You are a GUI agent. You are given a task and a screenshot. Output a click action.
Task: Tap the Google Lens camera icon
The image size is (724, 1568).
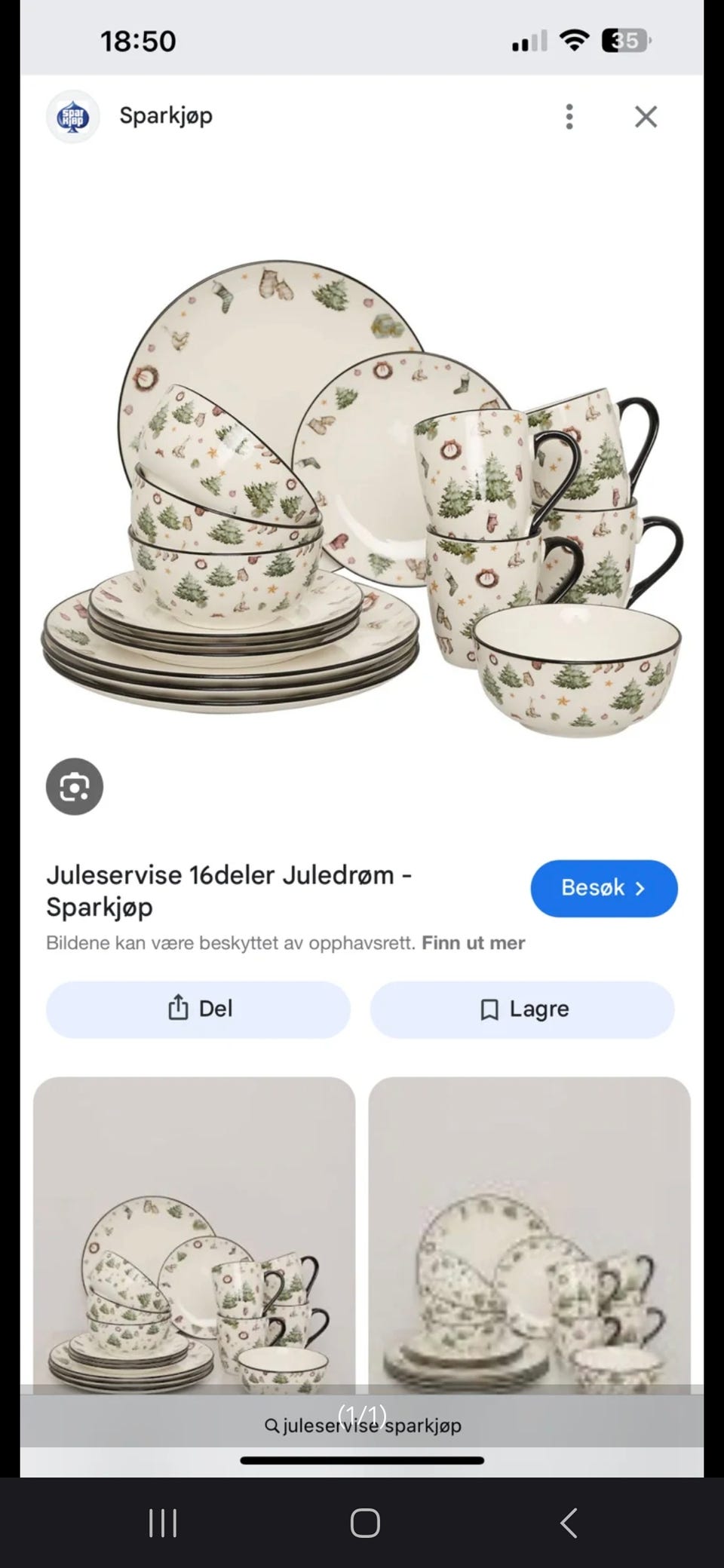pos(74,786)
